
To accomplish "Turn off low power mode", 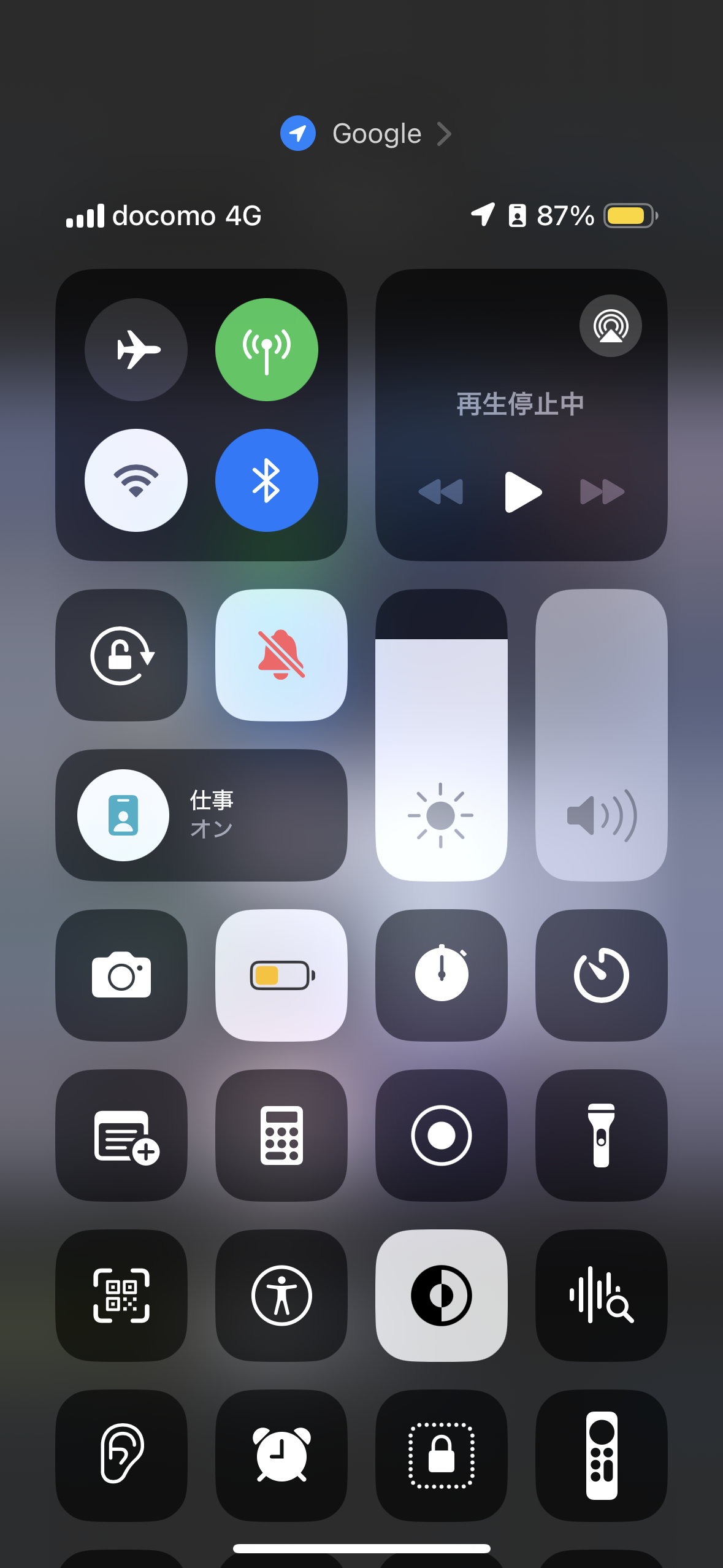I will pos(281,975).
